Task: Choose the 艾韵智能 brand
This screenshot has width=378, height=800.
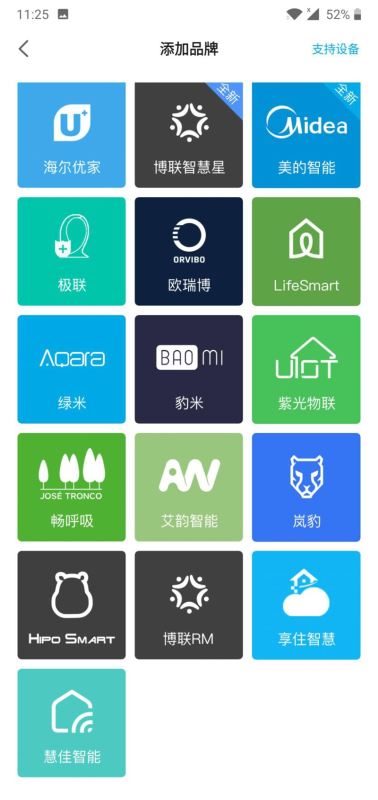Action: (189, 487)
